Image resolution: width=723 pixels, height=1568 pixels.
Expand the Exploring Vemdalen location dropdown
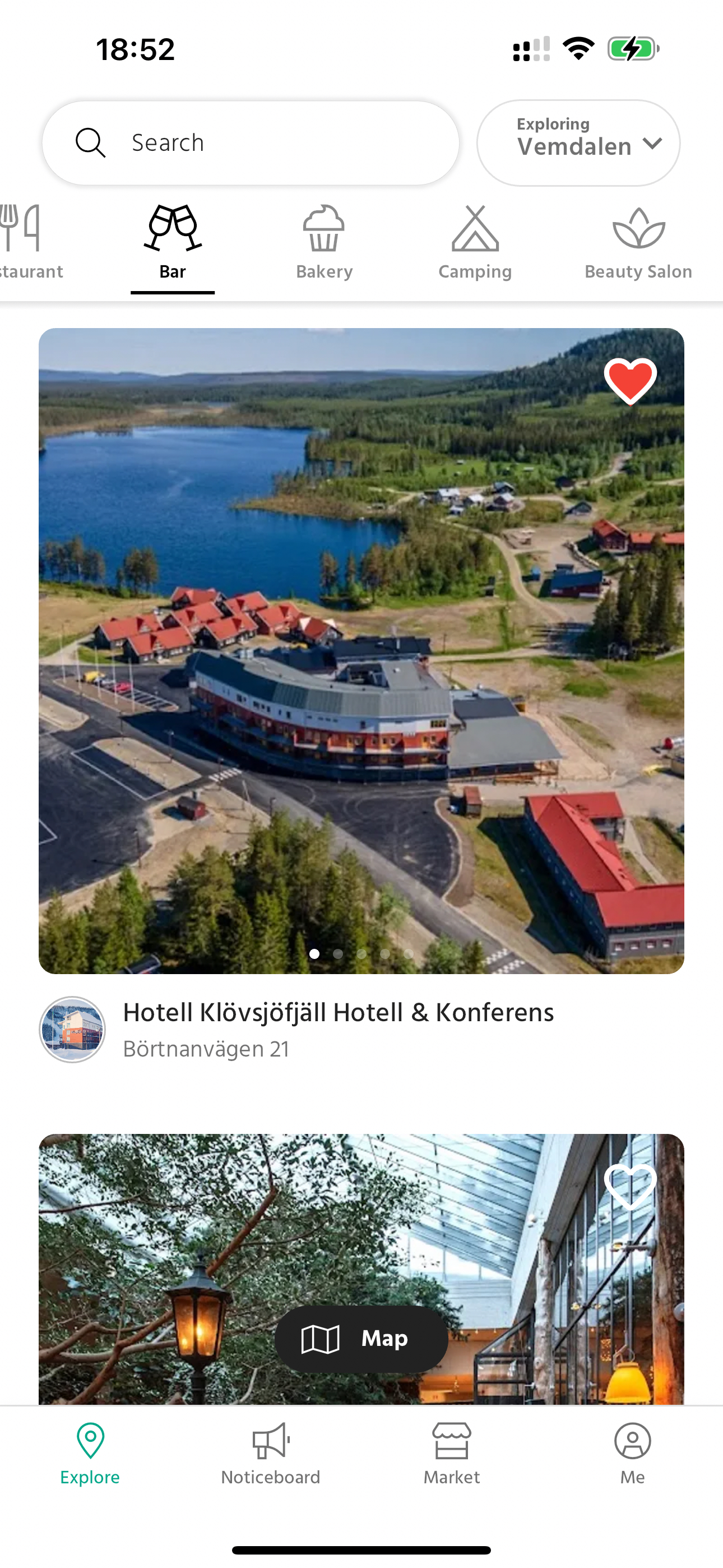[578, 143]
